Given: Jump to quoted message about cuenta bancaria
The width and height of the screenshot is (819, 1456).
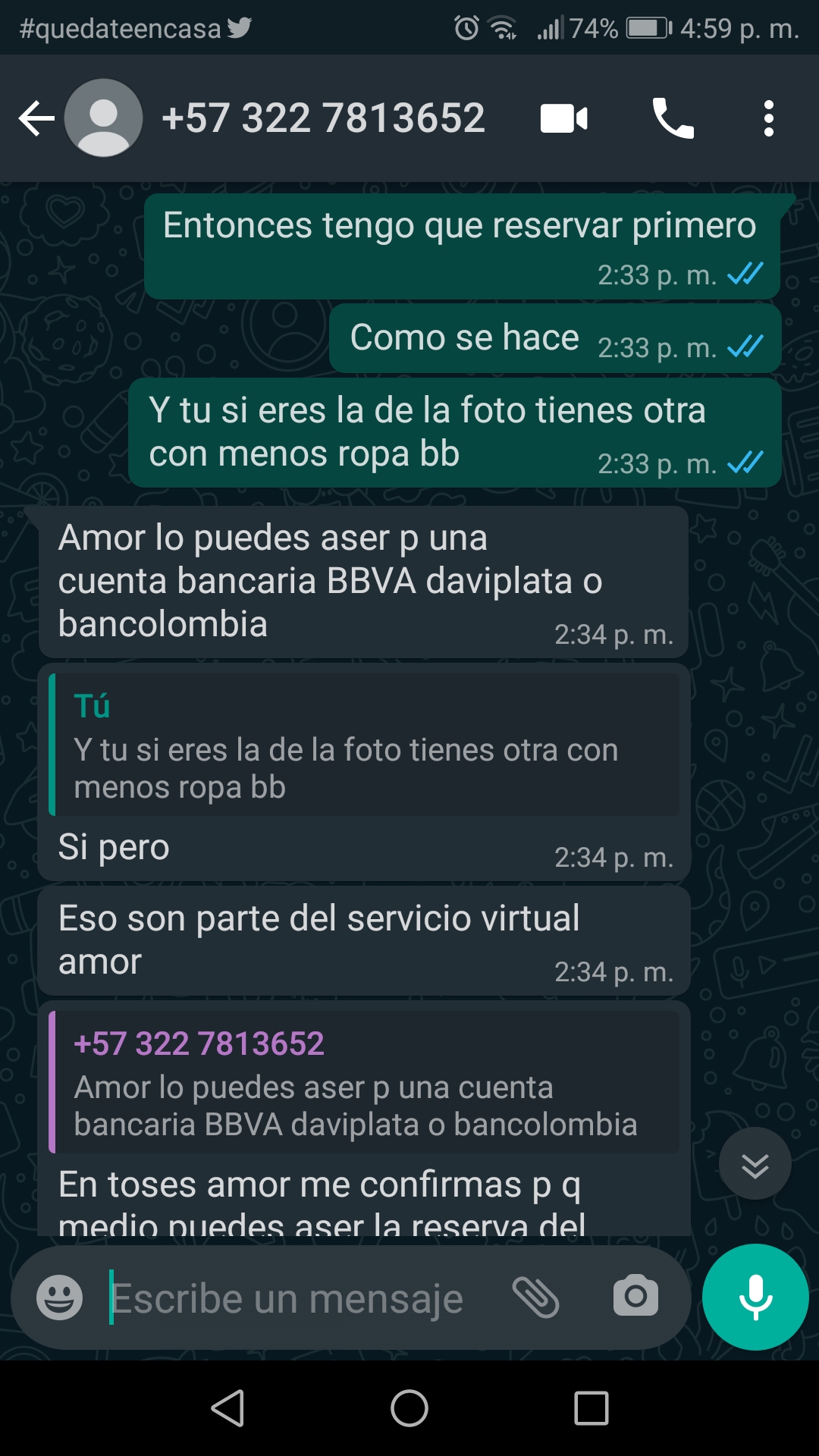Looking at the screenshot, I should click(x=364, y=1083).
